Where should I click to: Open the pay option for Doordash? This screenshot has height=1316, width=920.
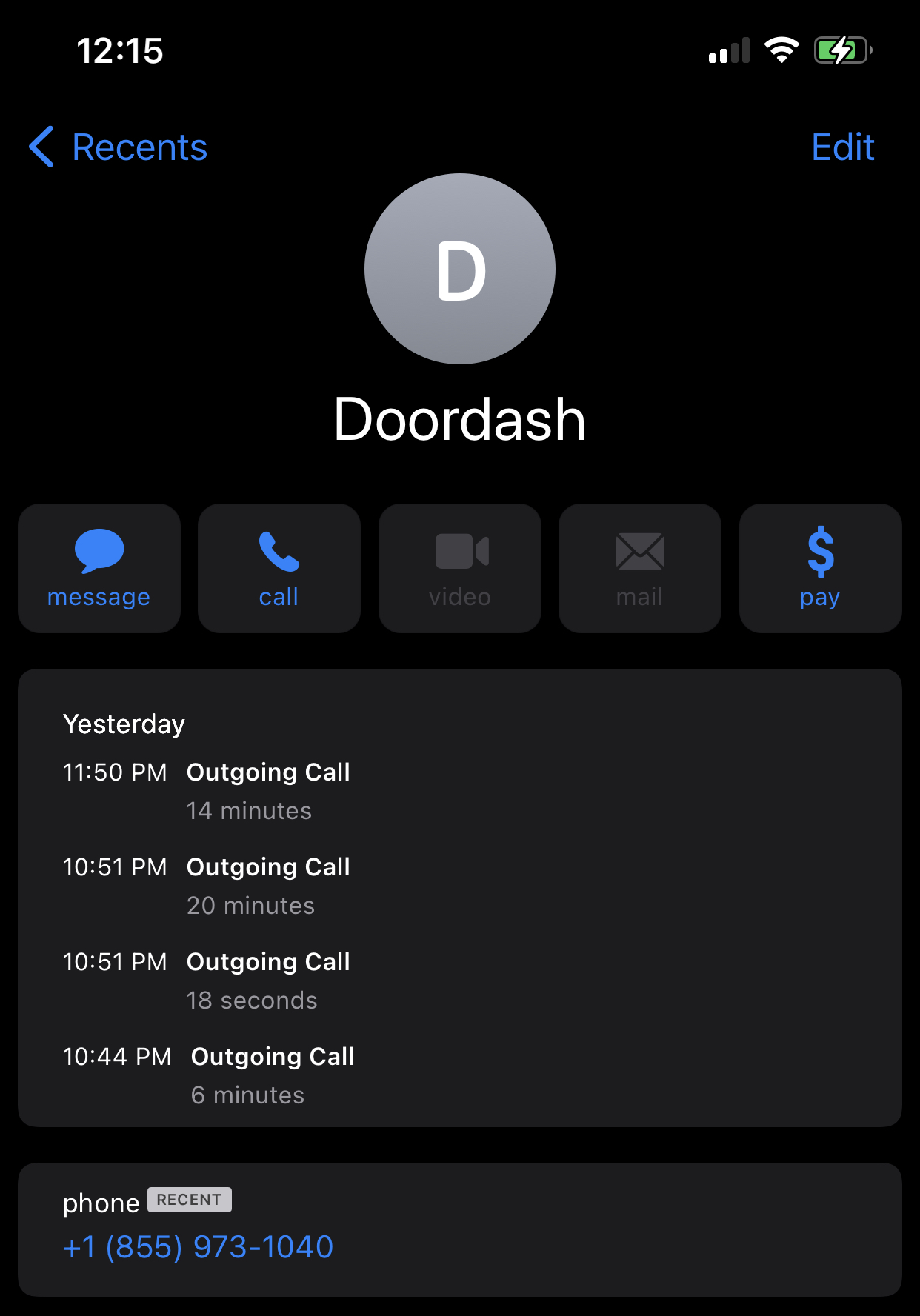(820, 569)
